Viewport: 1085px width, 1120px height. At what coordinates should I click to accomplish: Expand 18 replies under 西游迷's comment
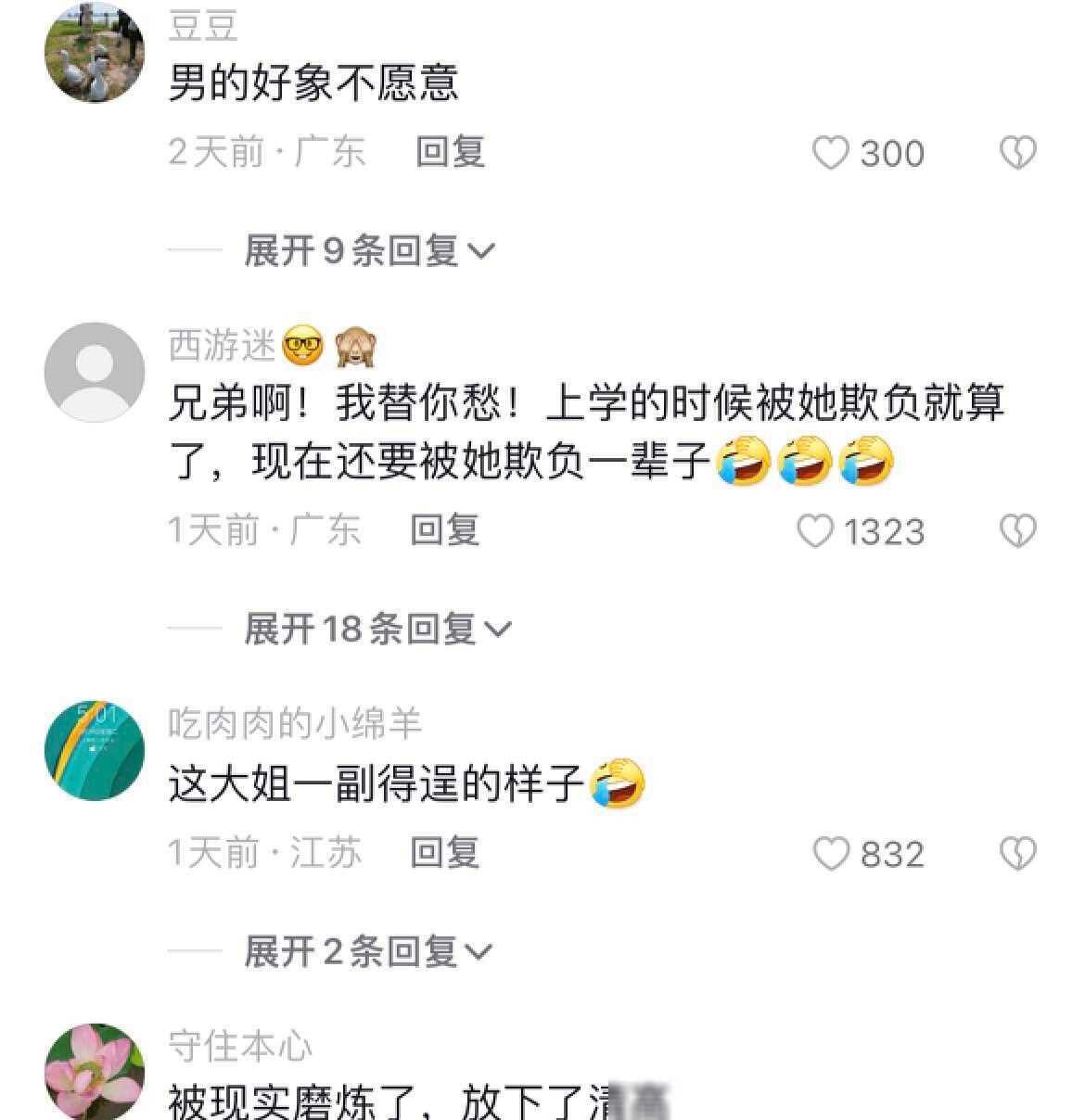(377, 630)
